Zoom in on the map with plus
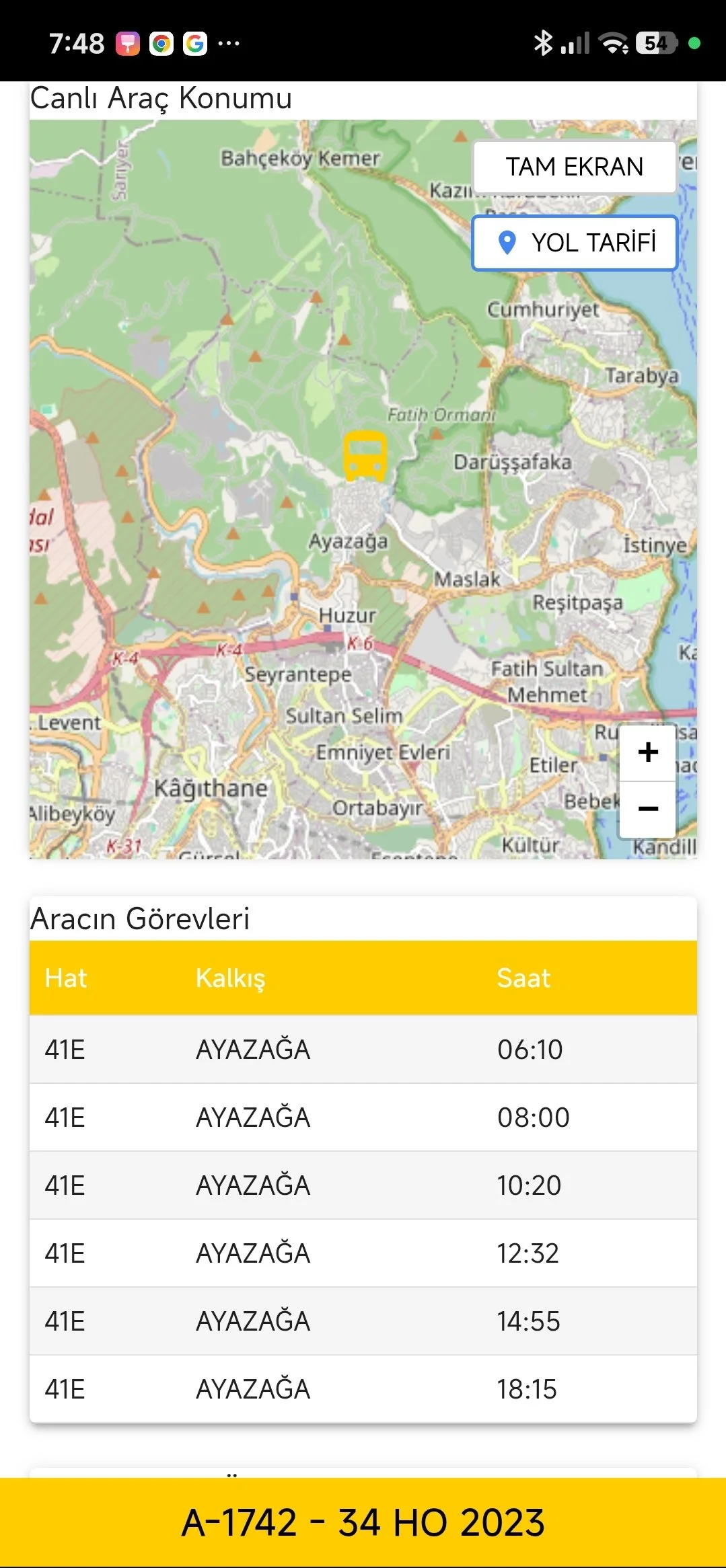726x1568 pixels. [647, 752]
